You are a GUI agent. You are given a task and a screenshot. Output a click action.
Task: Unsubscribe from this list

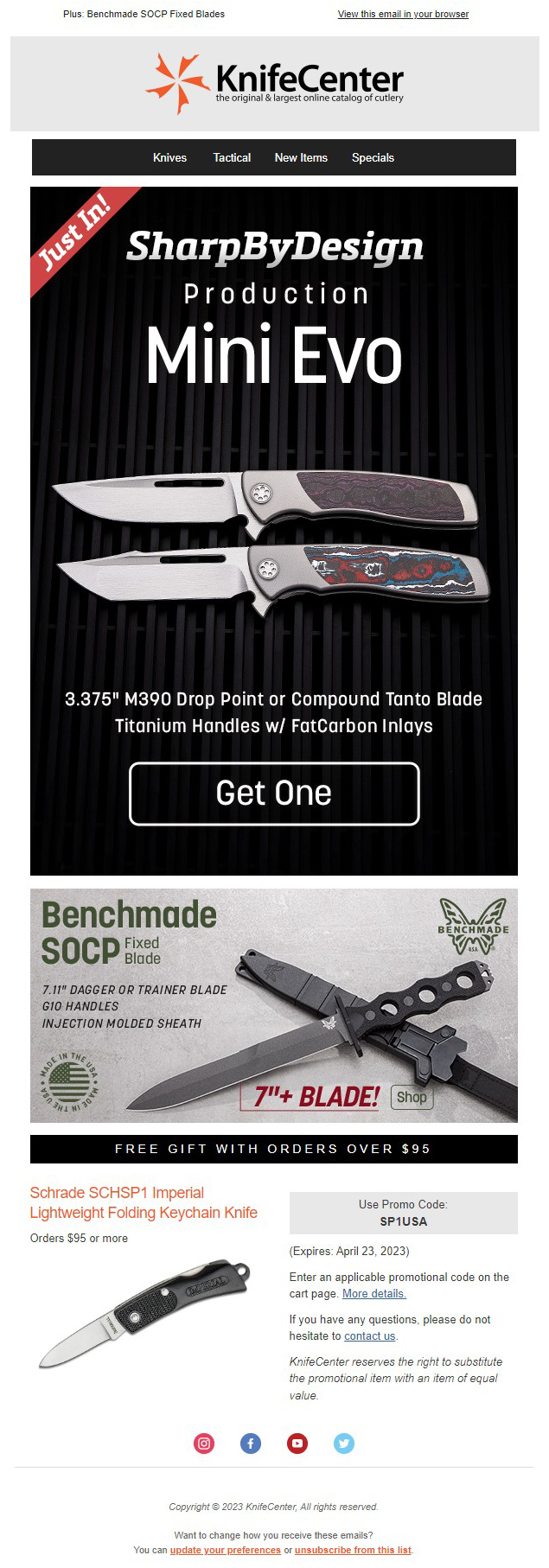point(353,1550)
